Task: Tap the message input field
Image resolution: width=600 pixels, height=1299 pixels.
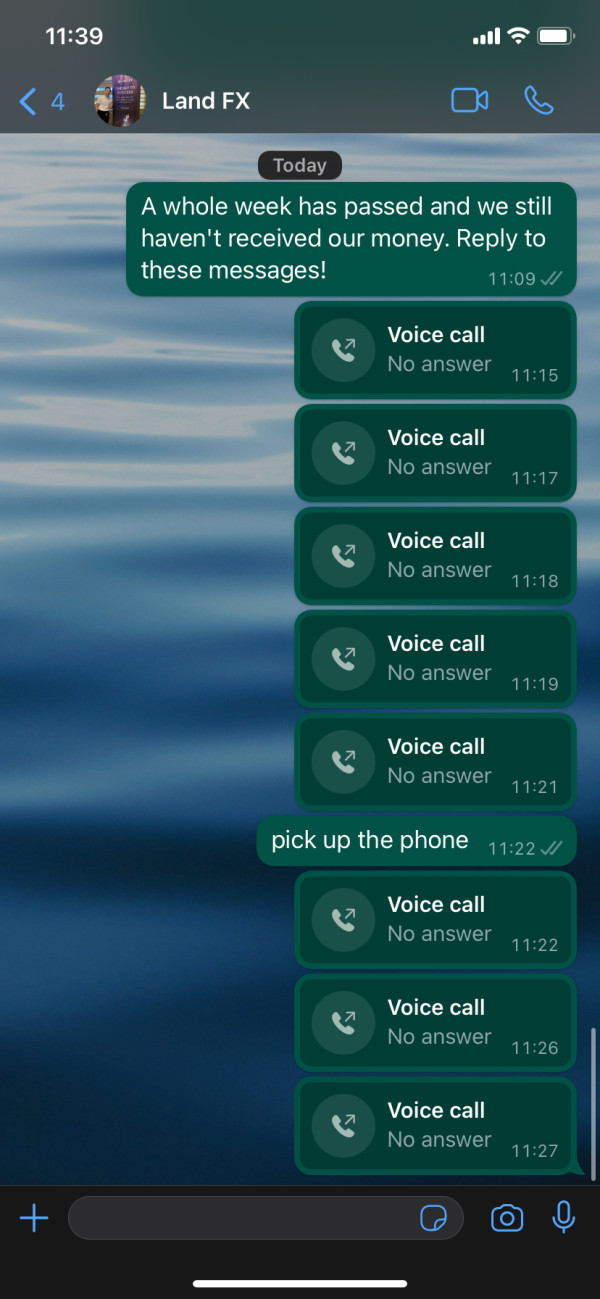Action: click(265, 1218)
